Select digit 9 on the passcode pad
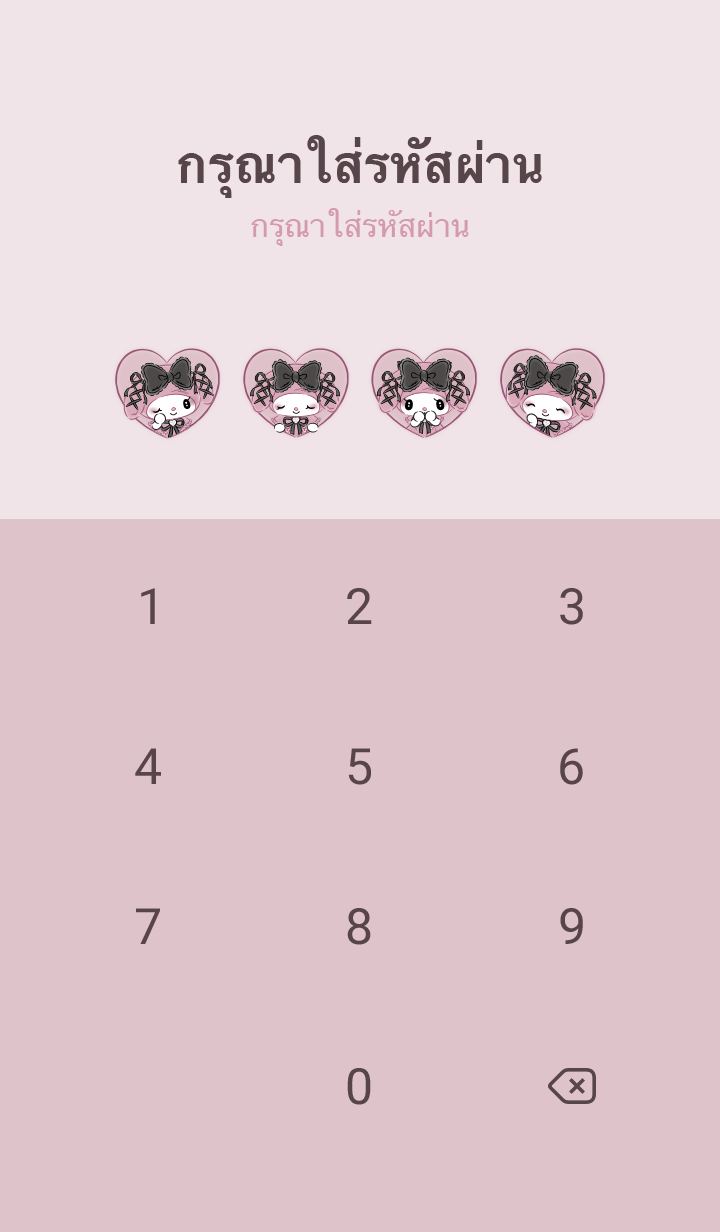This screenshot has height=1232, width=720. click(x=571, y=927)
